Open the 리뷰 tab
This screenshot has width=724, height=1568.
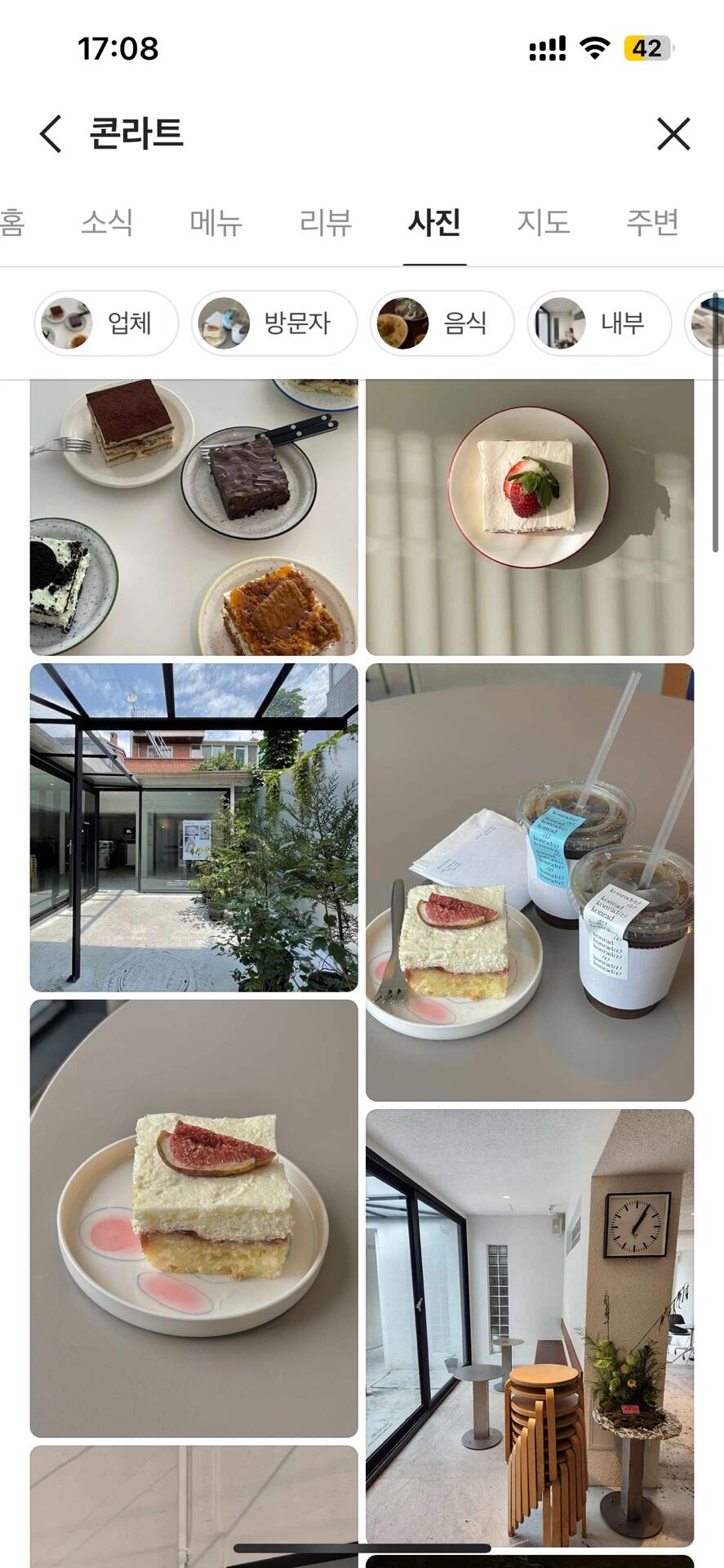pyautogui.click(x=326, y=222)
